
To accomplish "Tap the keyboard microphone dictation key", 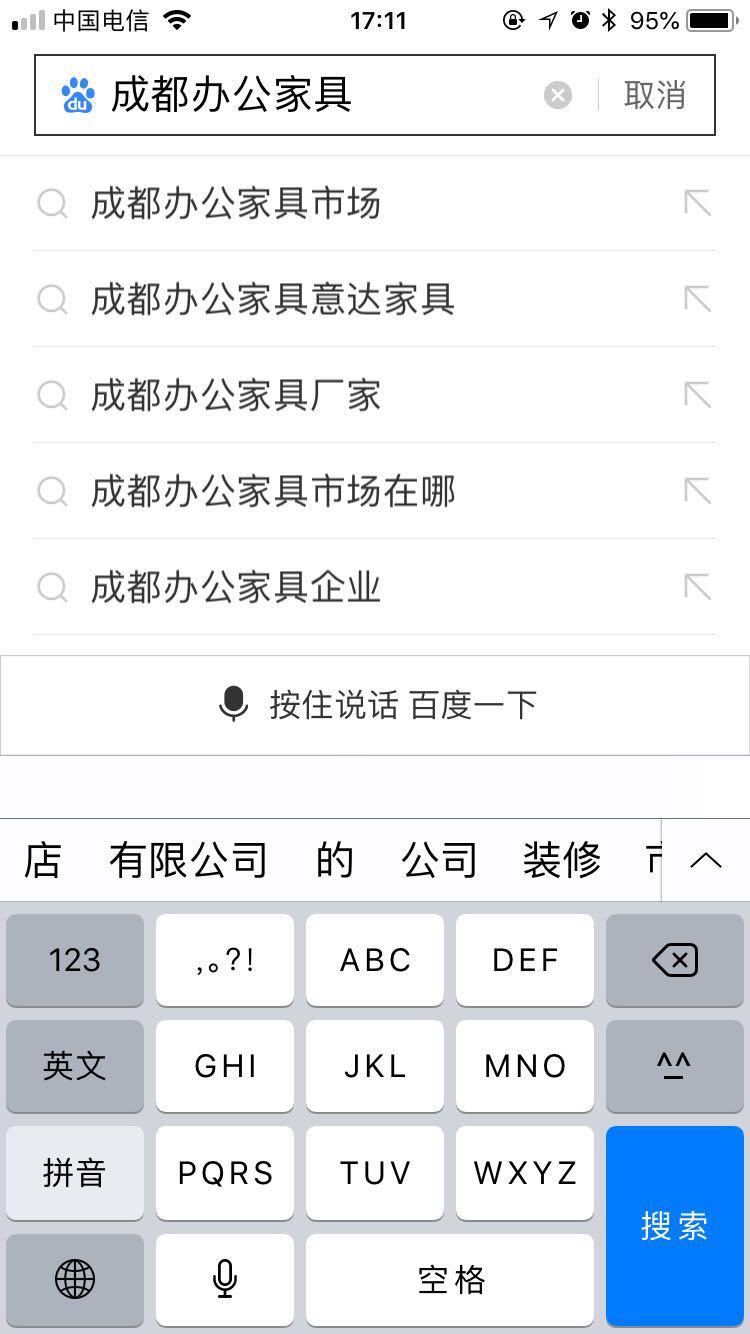I will coord(225,1279).
